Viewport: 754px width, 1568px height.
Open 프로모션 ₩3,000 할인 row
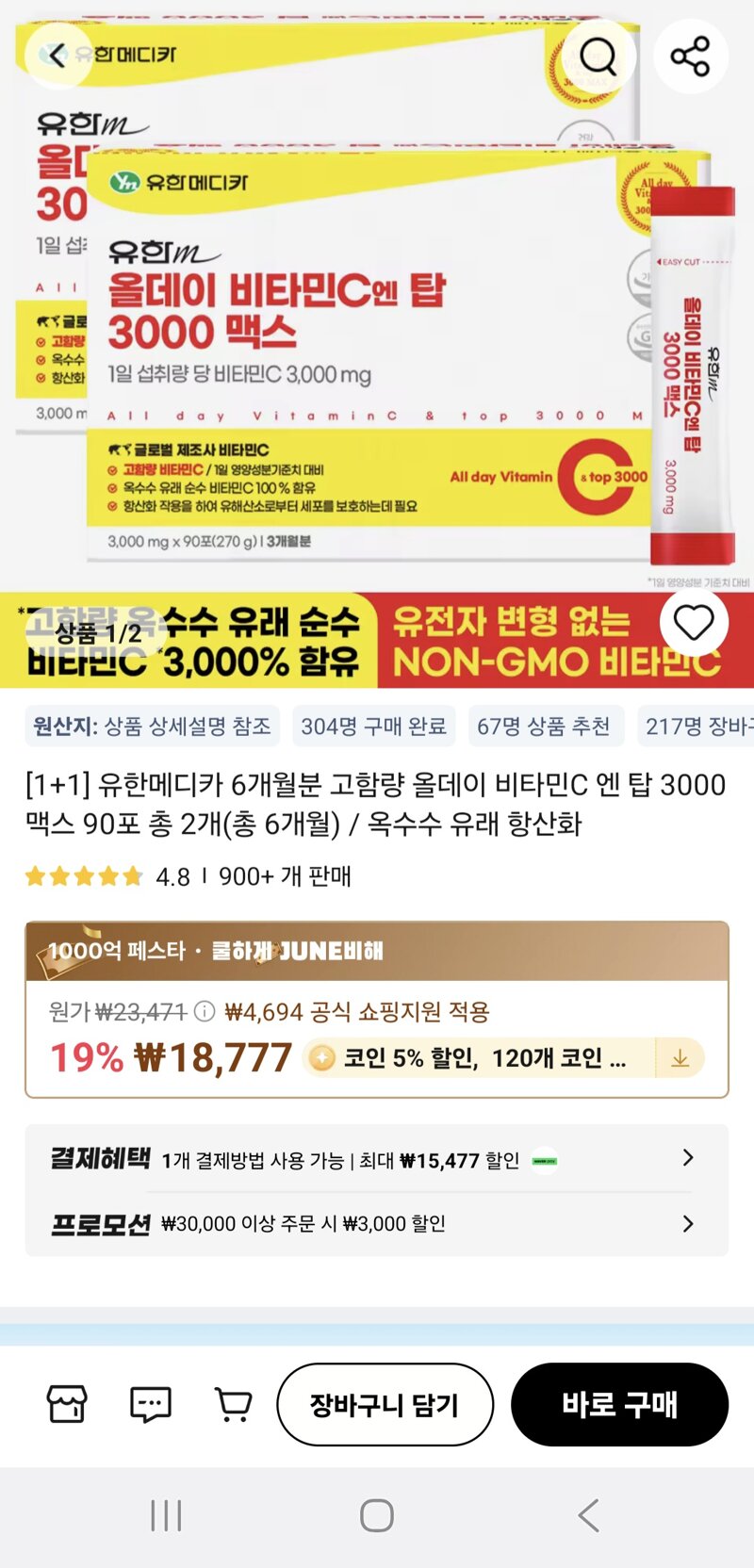tap(377, 1224)
